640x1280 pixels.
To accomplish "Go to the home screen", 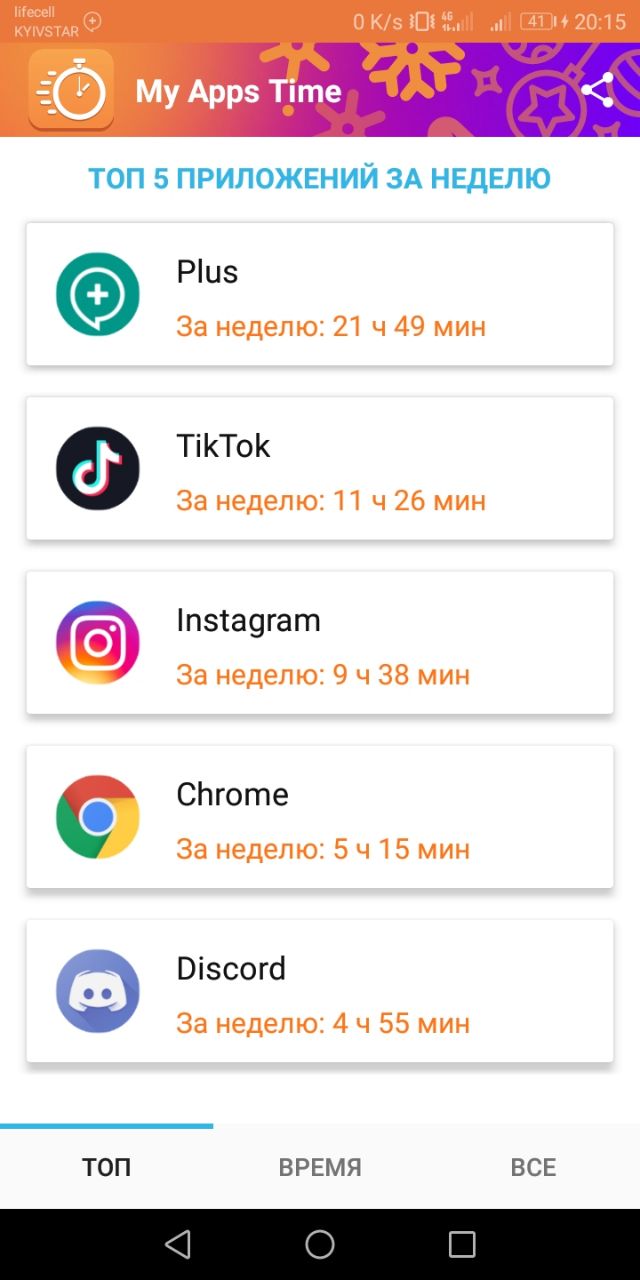I will [320, 1244].
